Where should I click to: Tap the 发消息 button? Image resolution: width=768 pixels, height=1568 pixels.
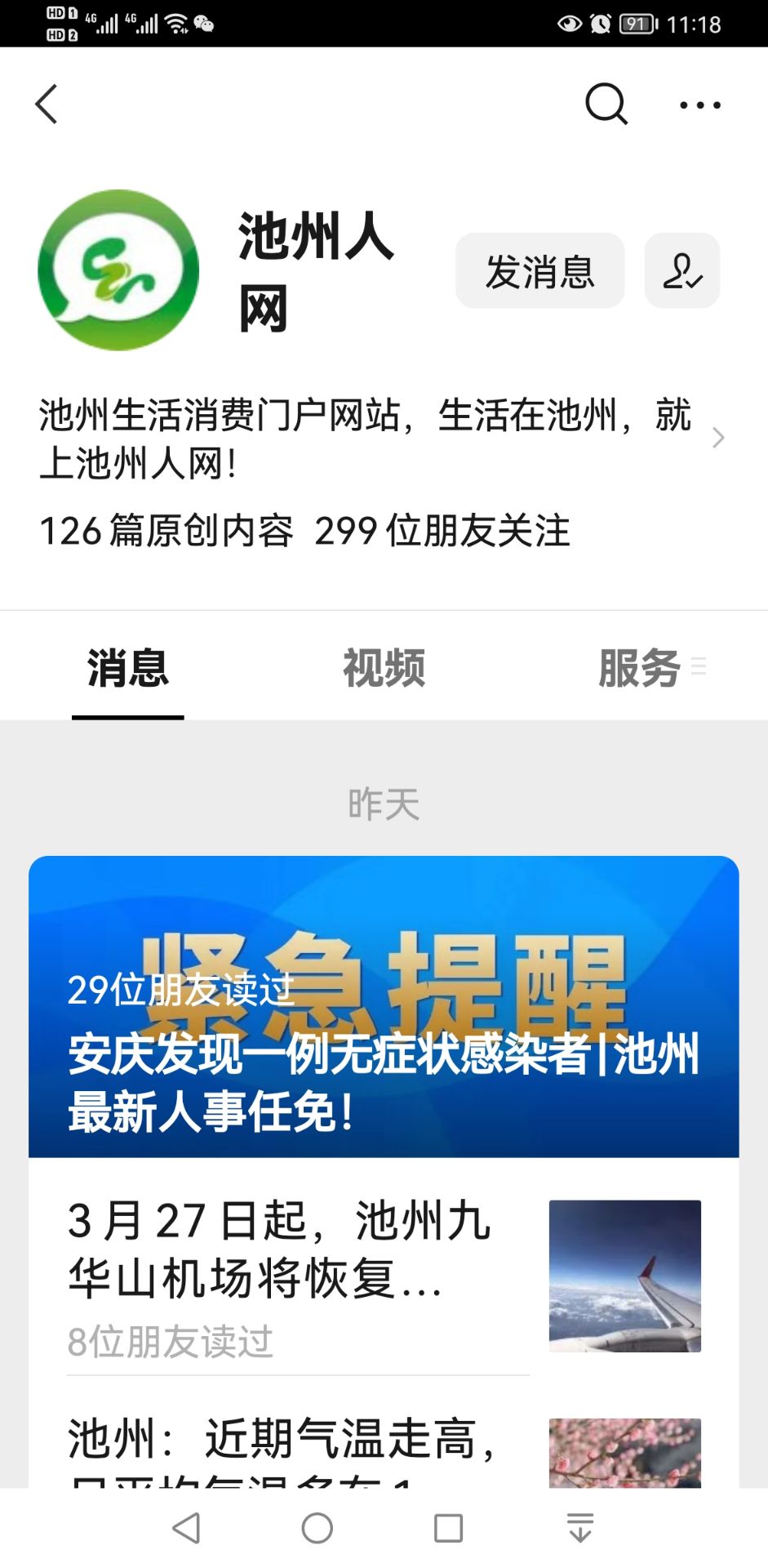[x=539, y=271]
